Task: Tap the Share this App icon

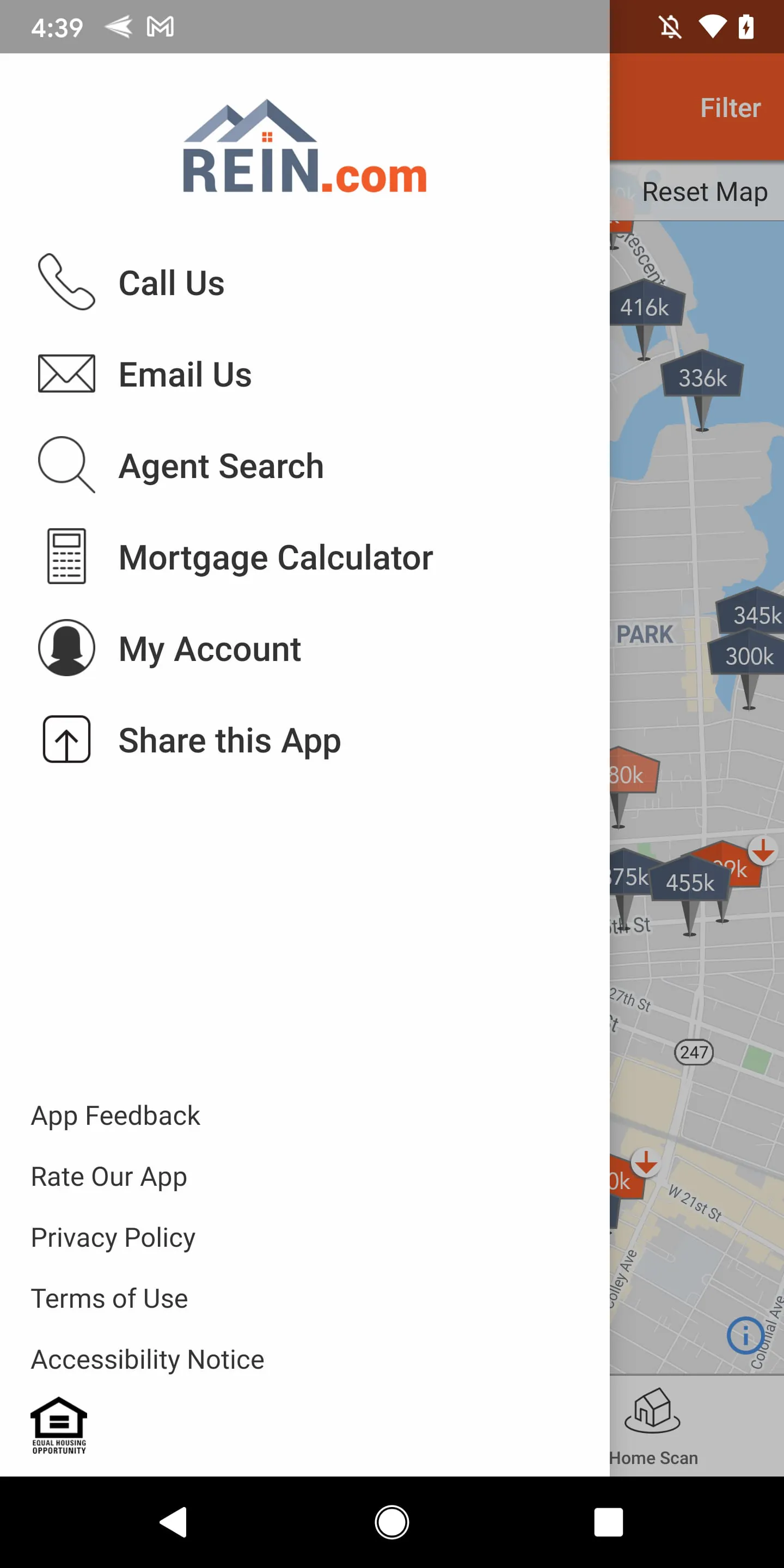Action: pyautogui.click(x=66, y=739)
